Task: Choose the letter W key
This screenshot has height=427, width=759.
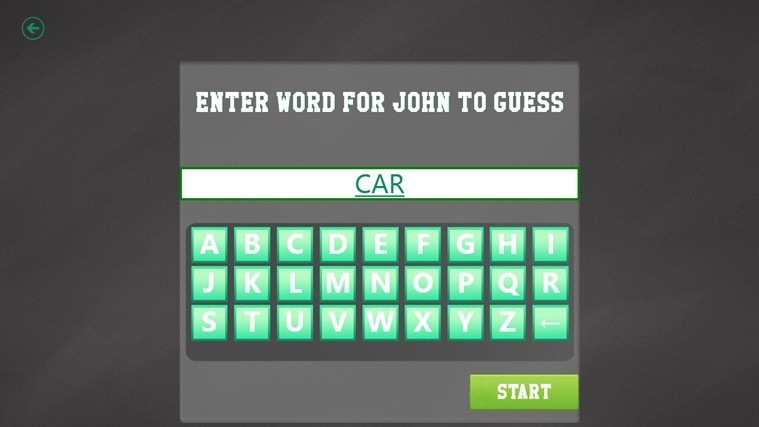Action: click(x=380, y=322)
